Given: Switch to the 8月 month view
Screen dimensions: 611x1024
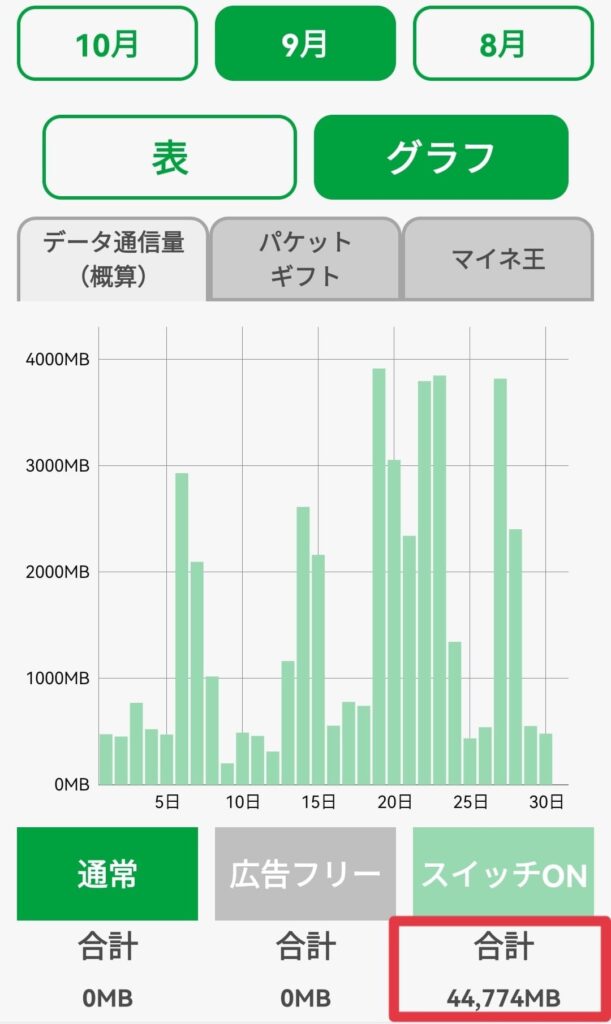Looking at the screenshot, I should 503,44.
